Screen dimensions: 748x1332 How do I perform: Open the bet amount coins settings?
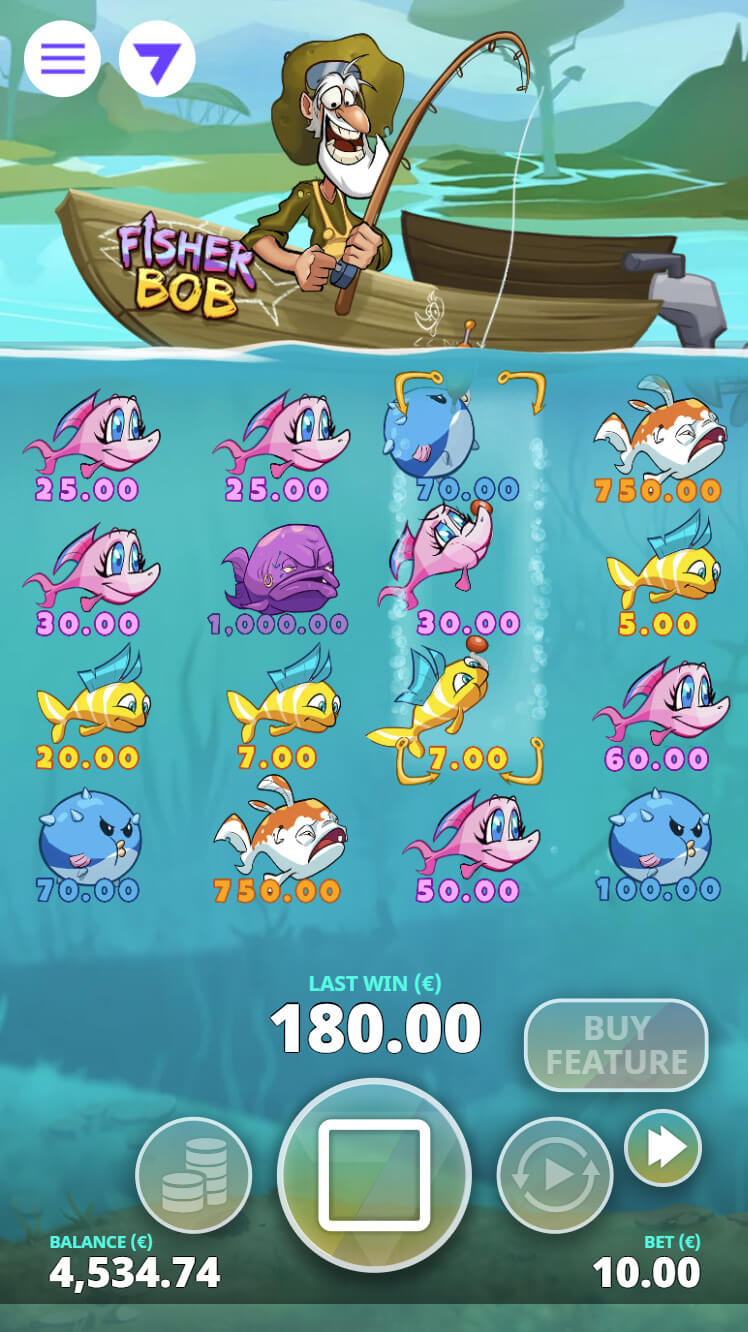(x=194, y=1174)
